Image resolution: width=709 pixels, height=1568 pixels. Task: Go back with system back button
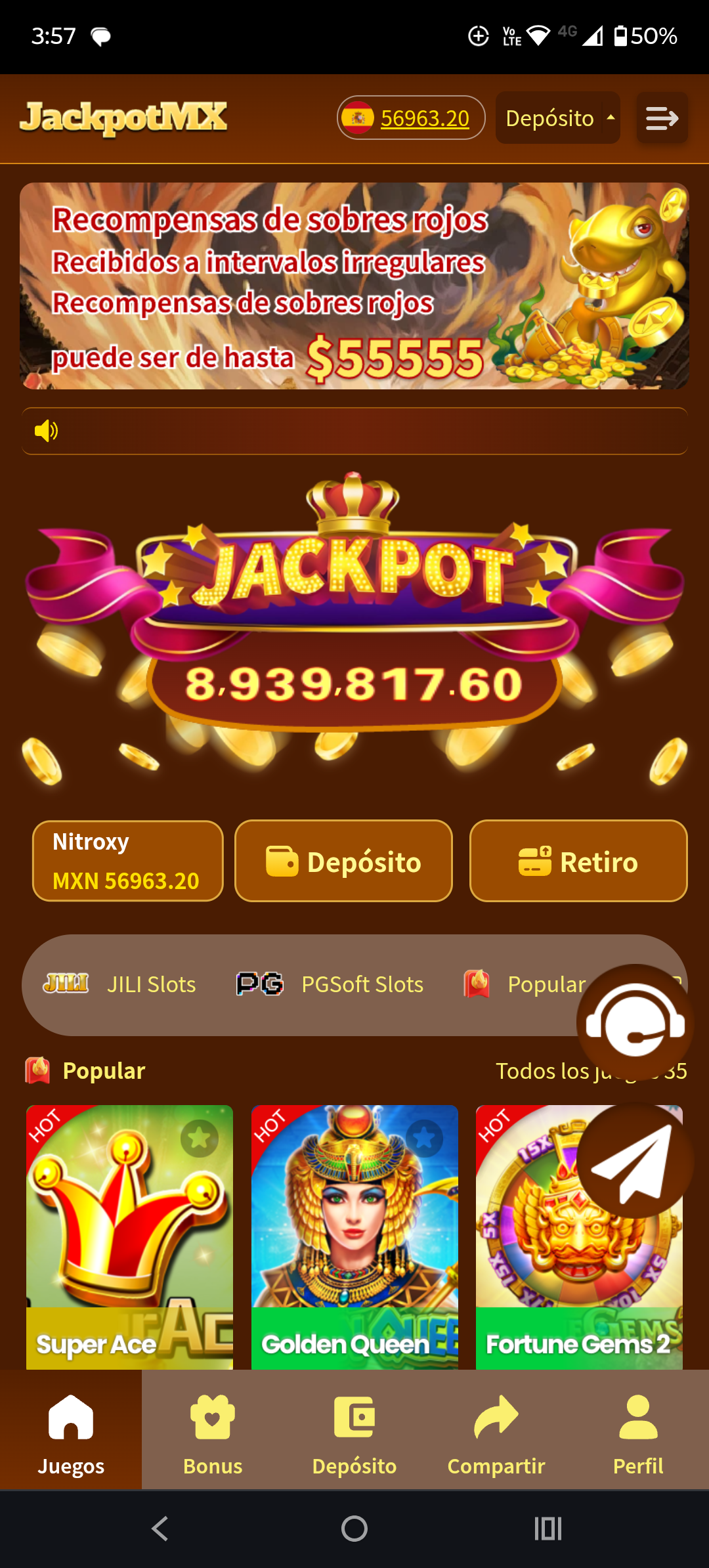[x=160, y=1529]
